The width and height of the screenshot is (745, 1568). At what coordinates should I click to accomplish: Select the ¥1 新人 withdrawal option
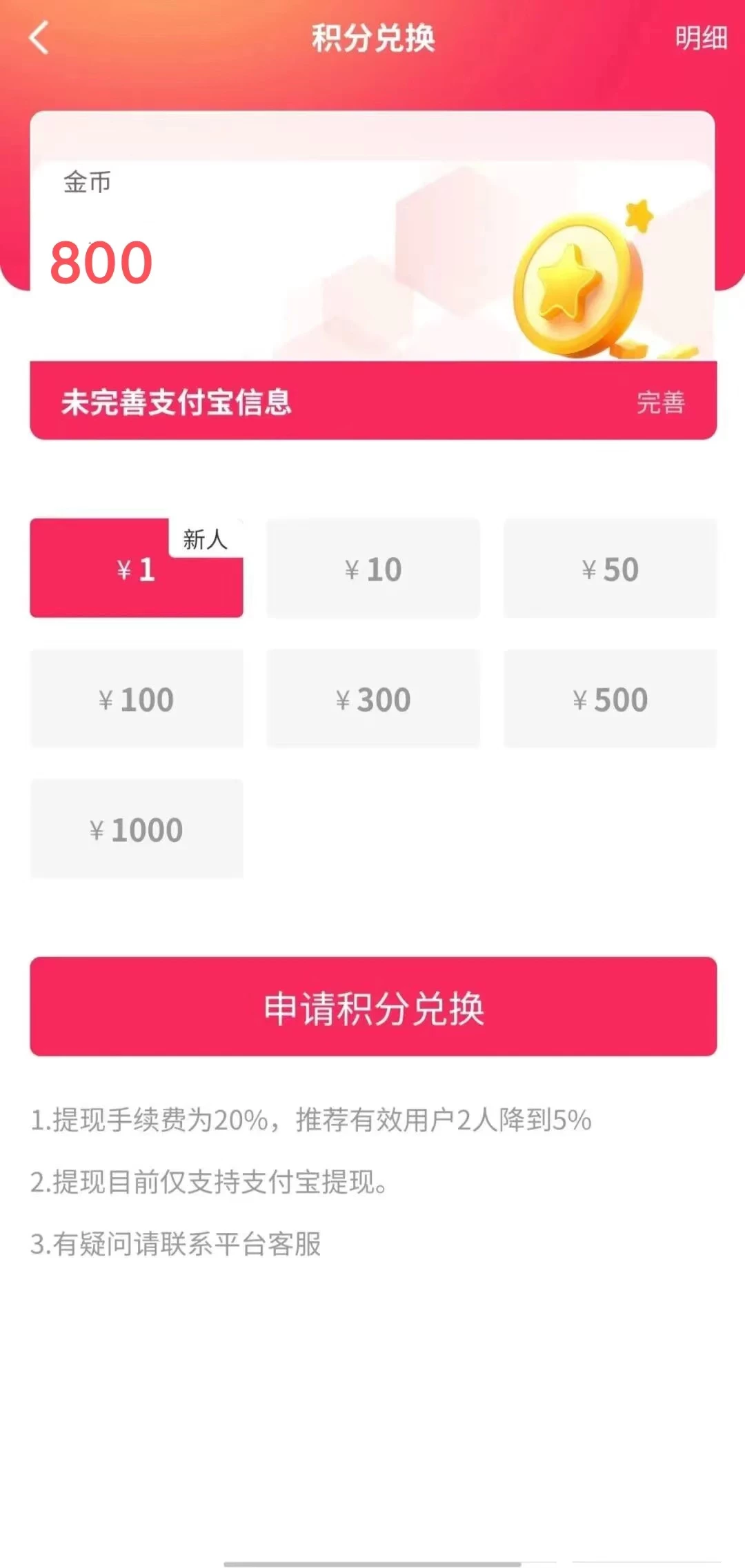click(x=136, y=569)
